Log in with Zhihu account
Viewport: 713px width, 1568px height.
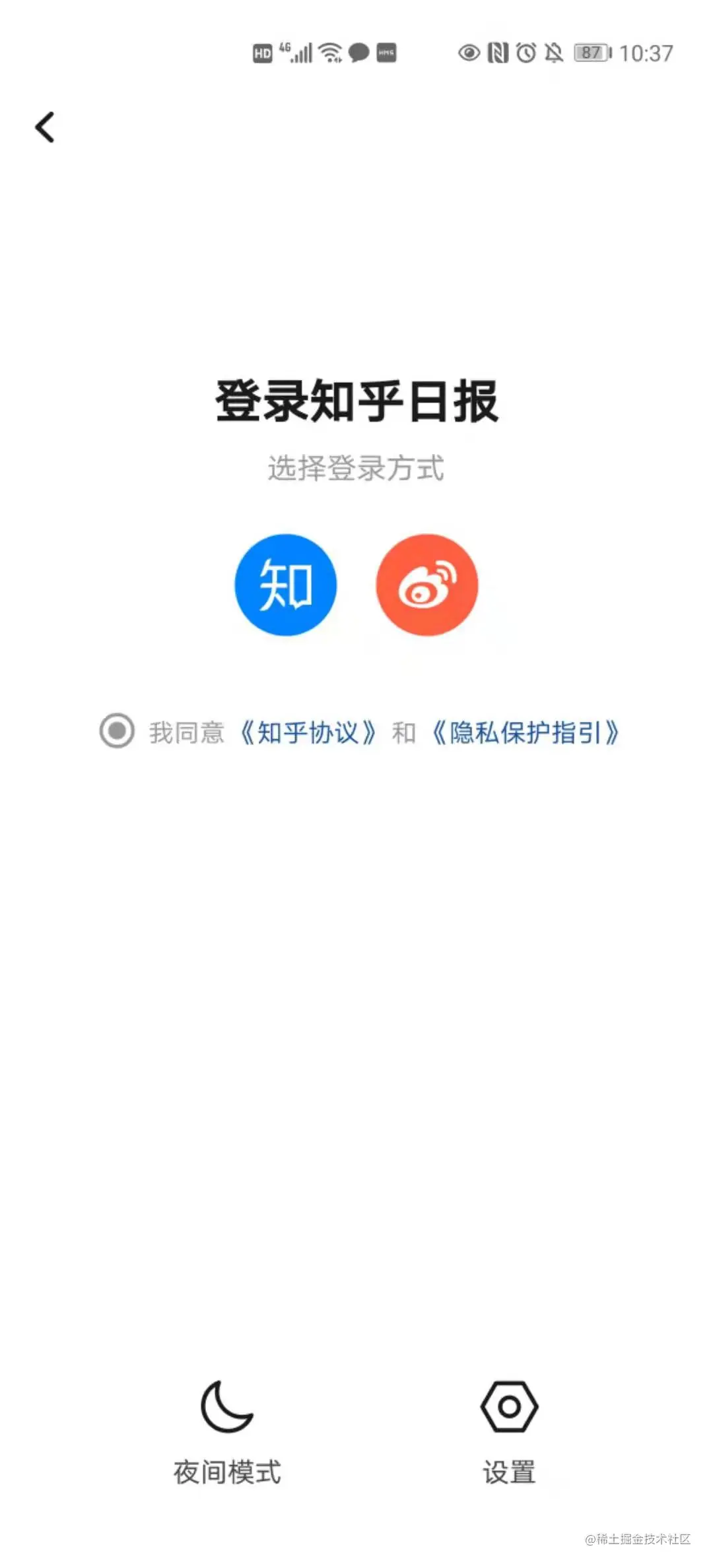(286, 585)
